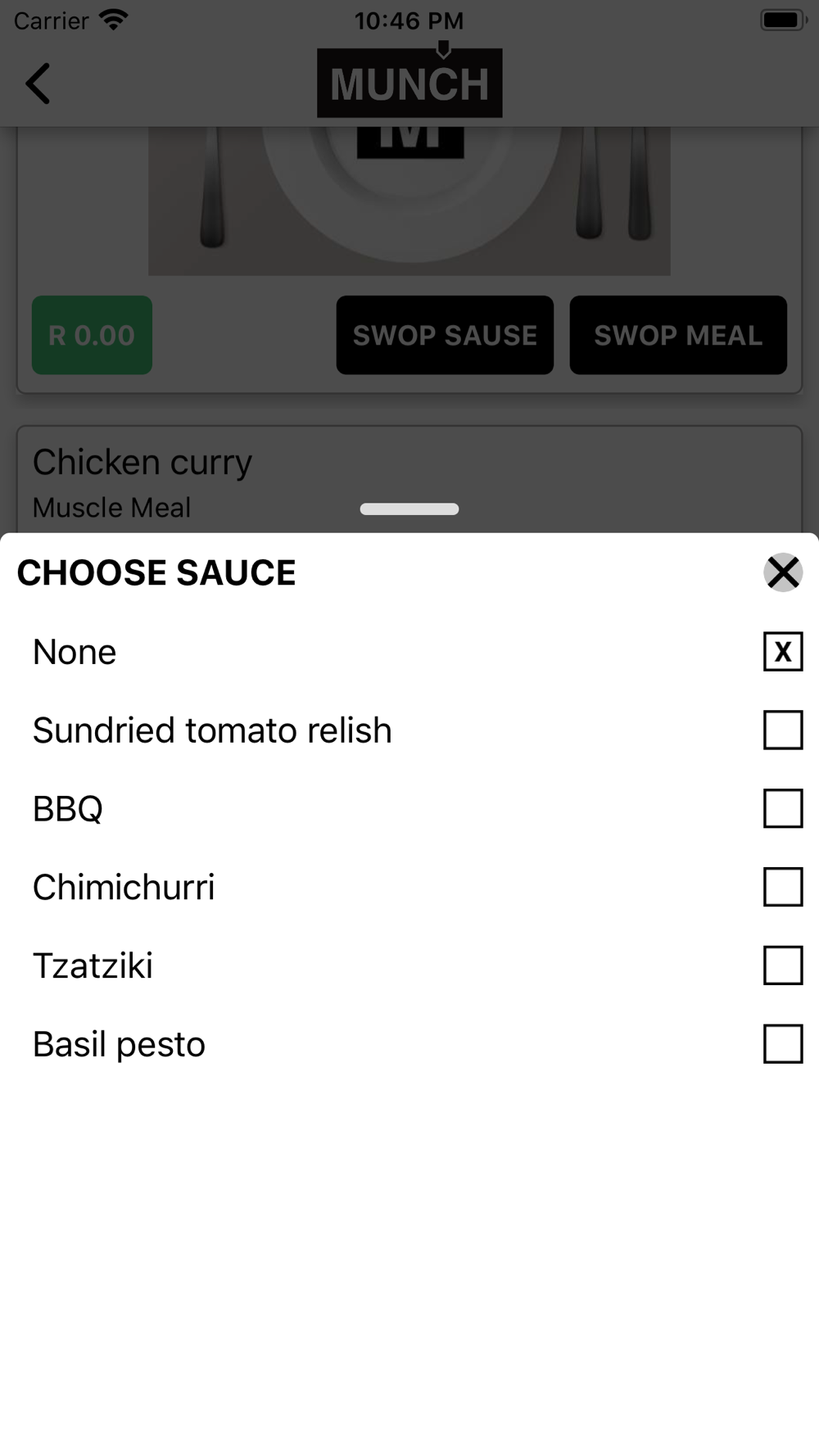Close the Choose Sauce sheet

point(783,572)
